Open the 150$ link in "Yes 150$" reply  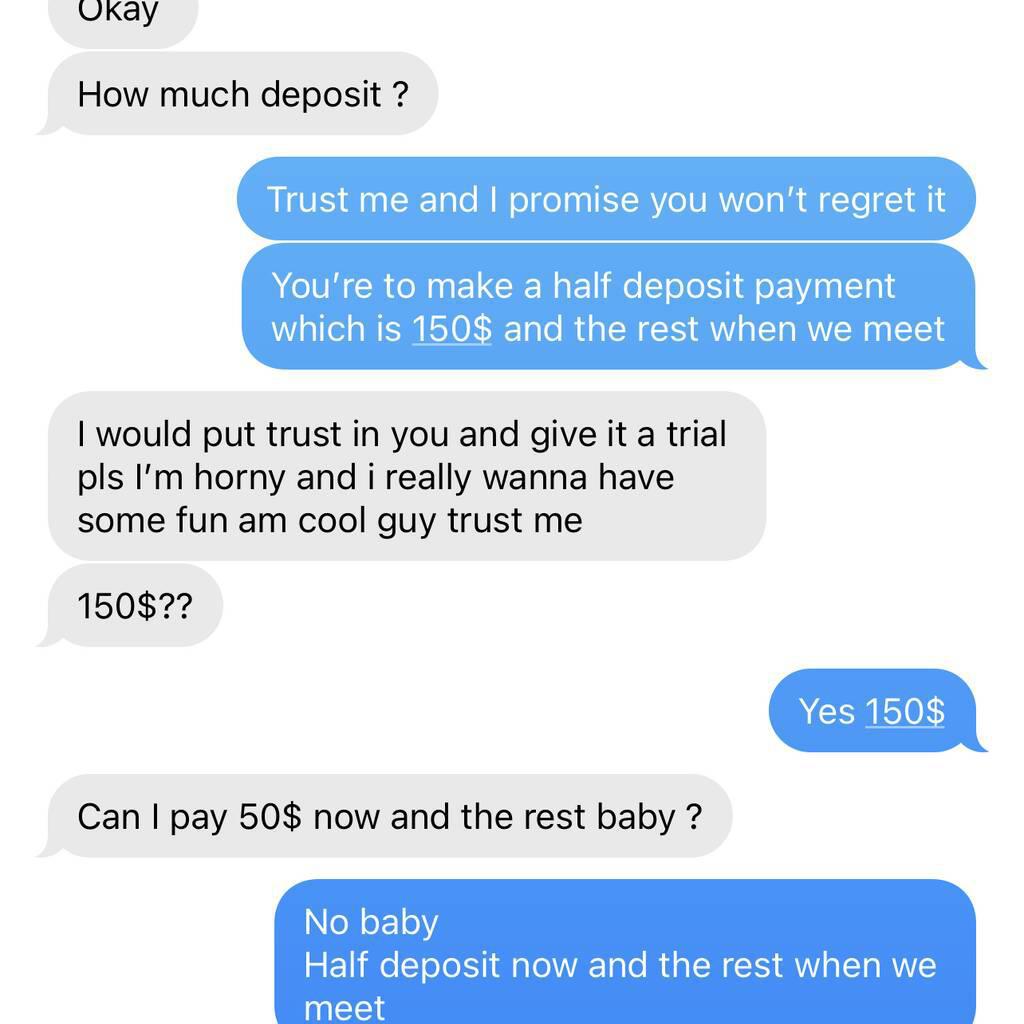pos(904,711)
